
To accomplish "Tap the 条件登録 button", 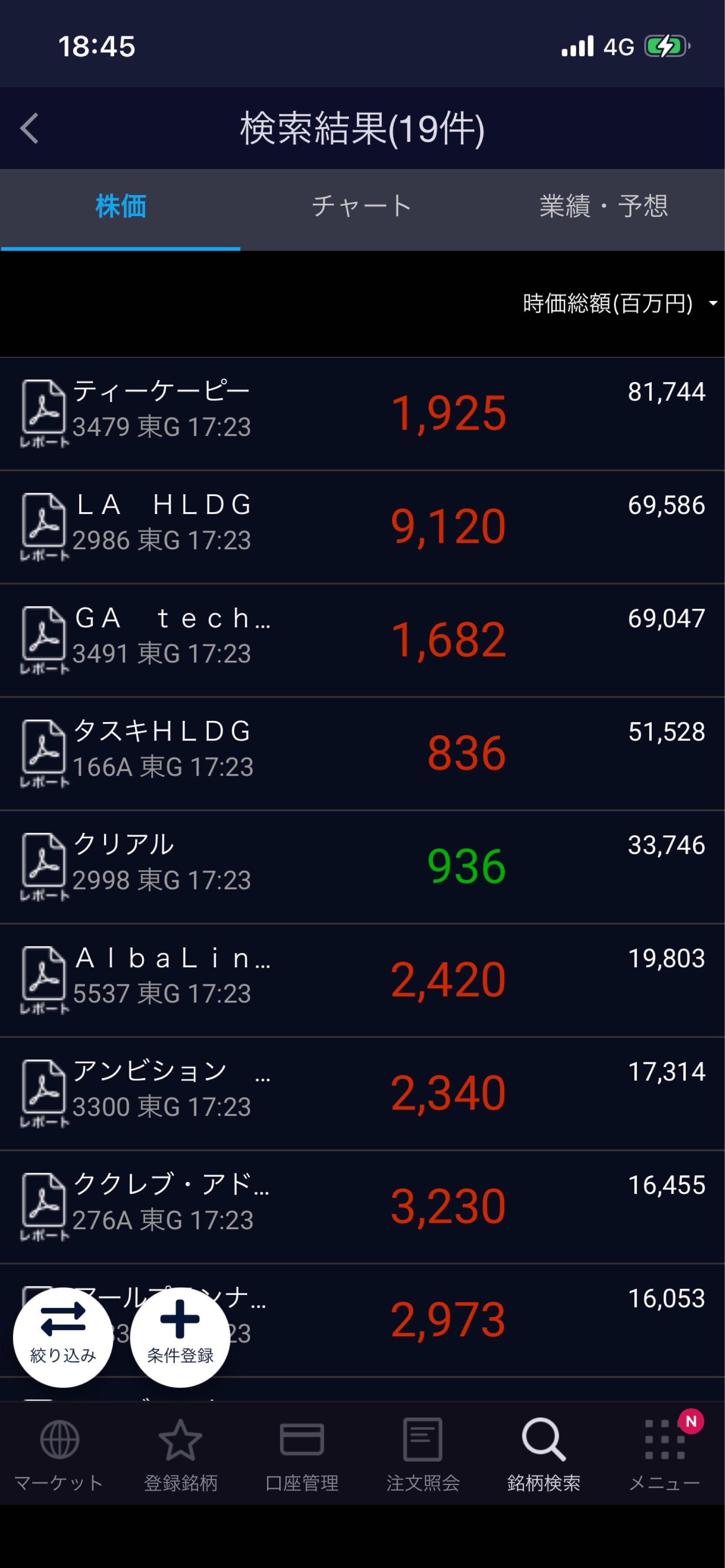I will coord(180,1337).
